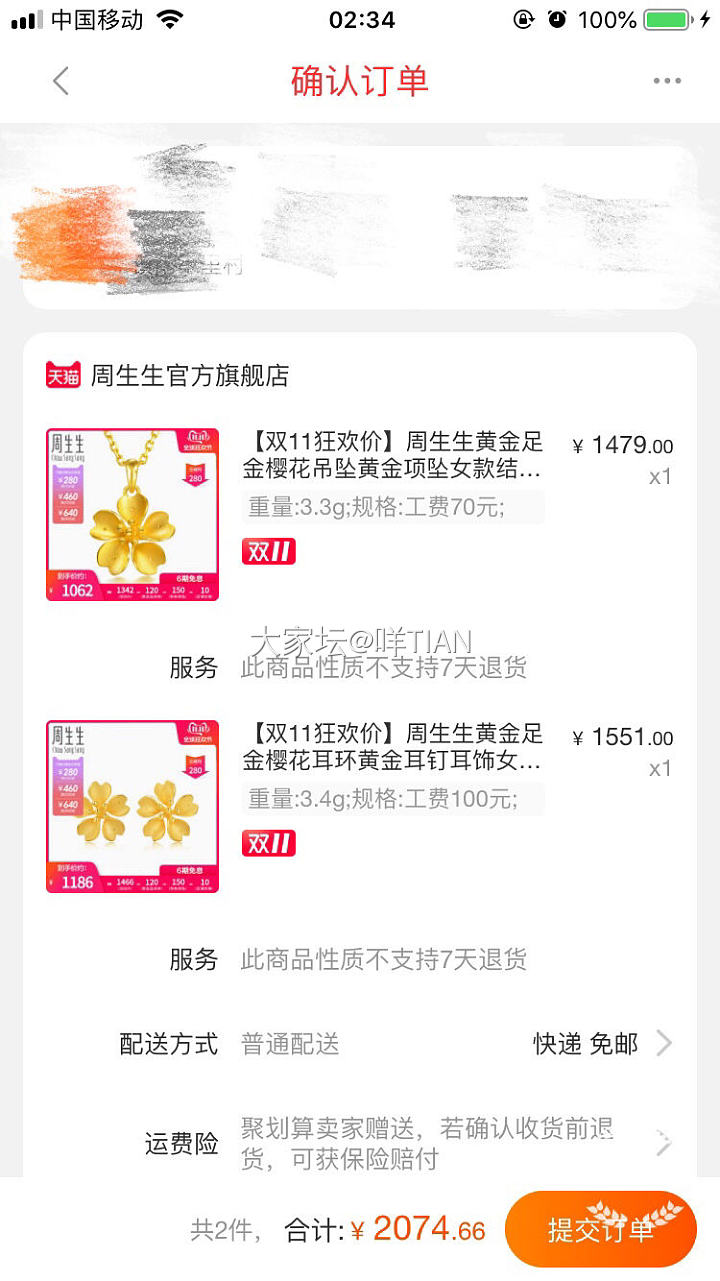Change the 配送方式 delivery option
The height and width of the screenshot is (1281, 720).
pyautogui.click(x=600, y=1044)
